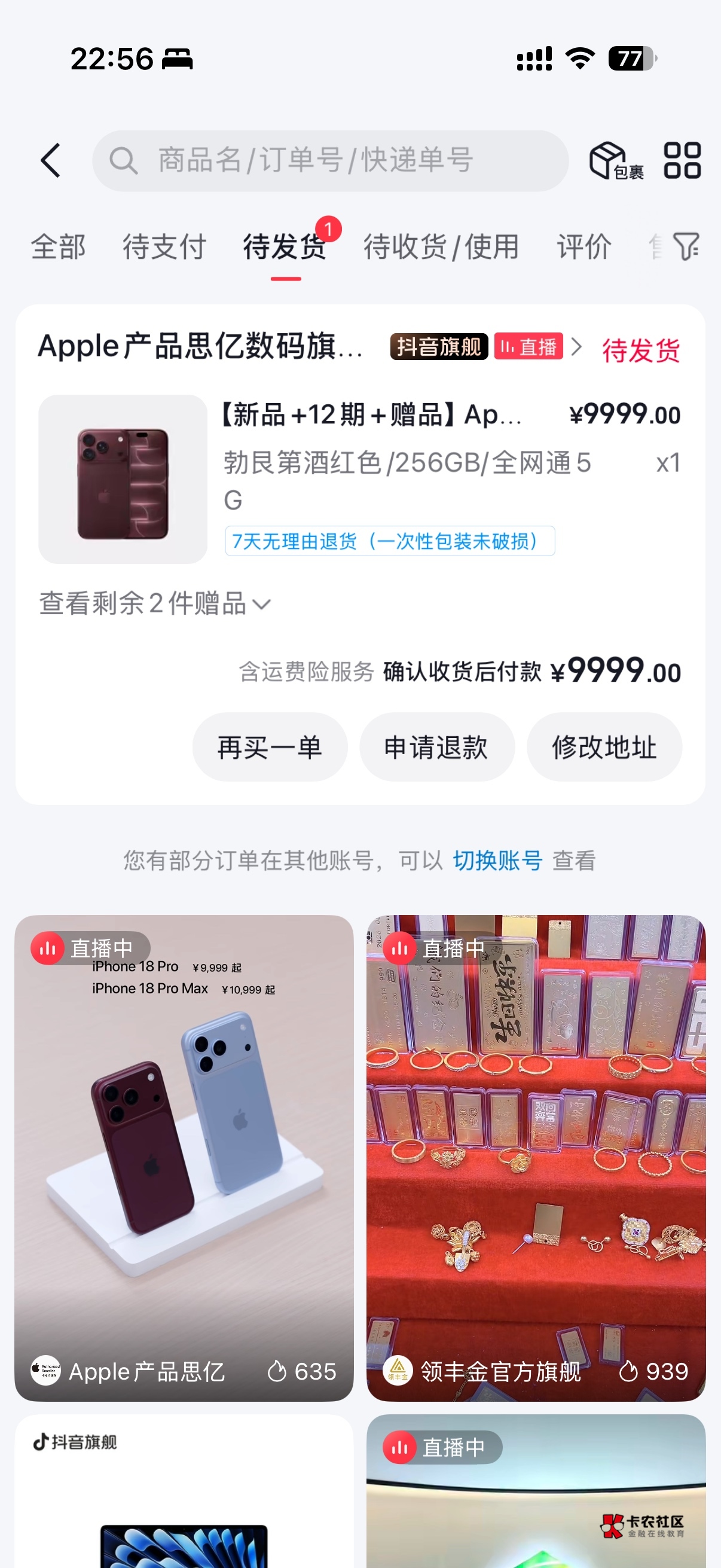Viewport: 721px width, 1568px height.
Task: Open the 卡农社区 livestream card
Action: click(x=536, y=1491)
